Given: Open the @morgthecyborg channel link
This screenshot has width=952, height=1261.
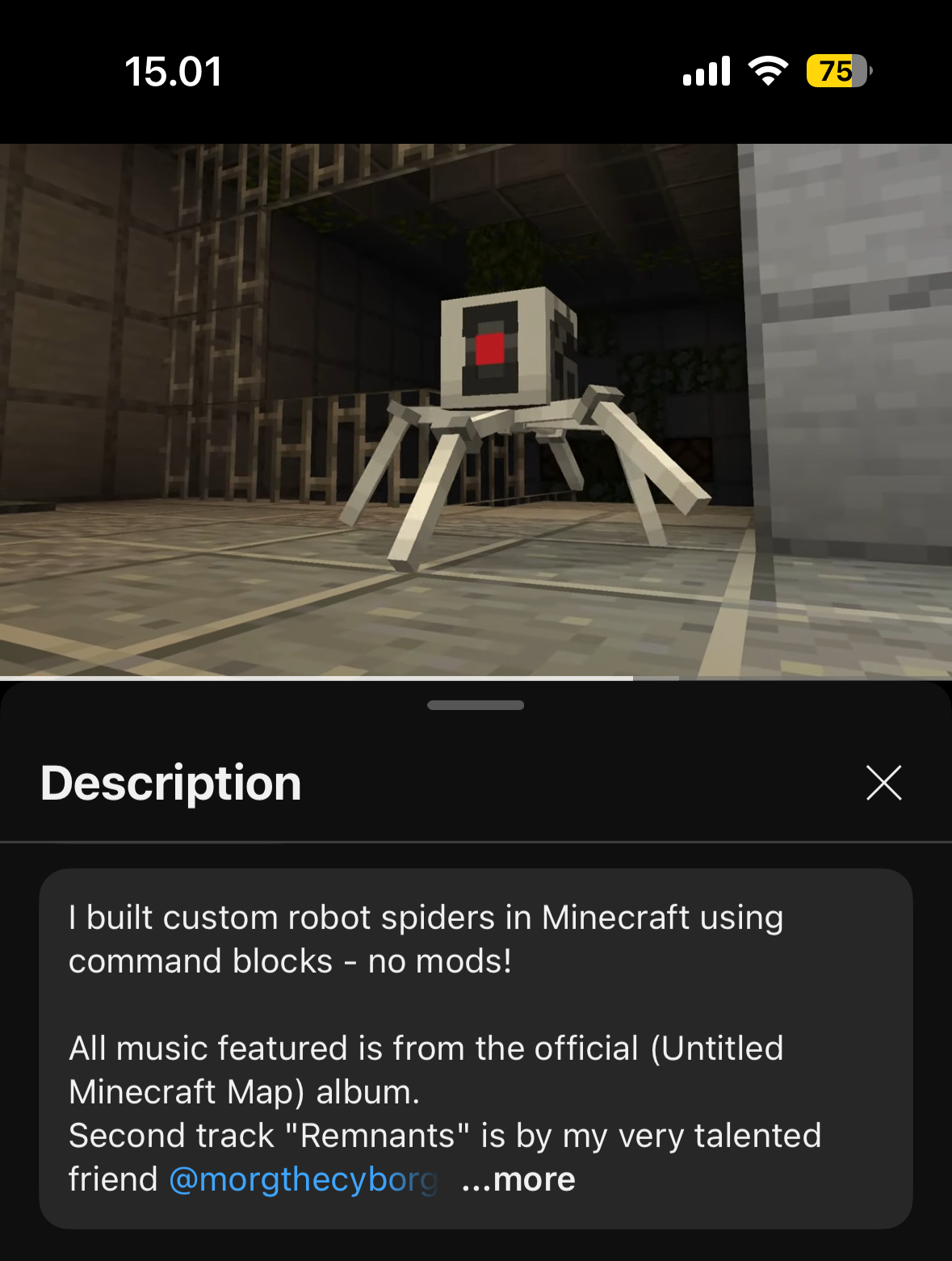Looking at the screenshot, I should pyautogui.click(x=303, y=1179).
